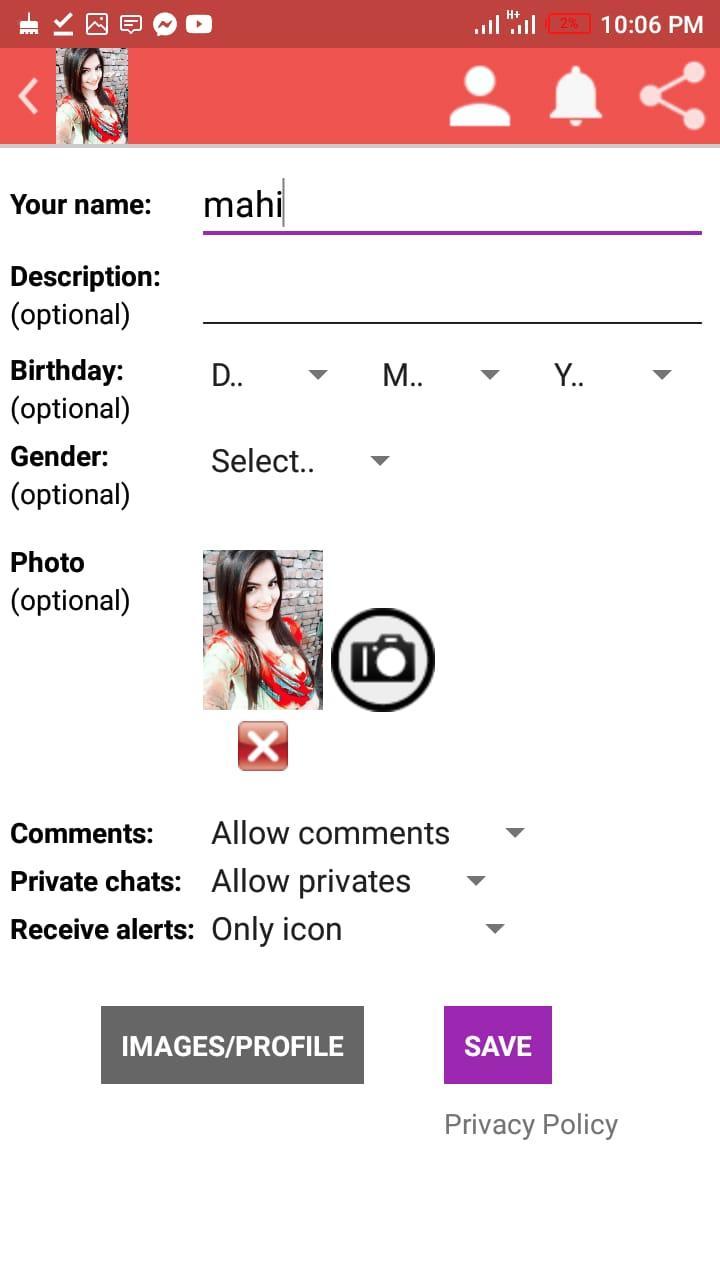Go back using the back arrow
This screenshot has height=1280, width=720.
click(x=27, y=95)
